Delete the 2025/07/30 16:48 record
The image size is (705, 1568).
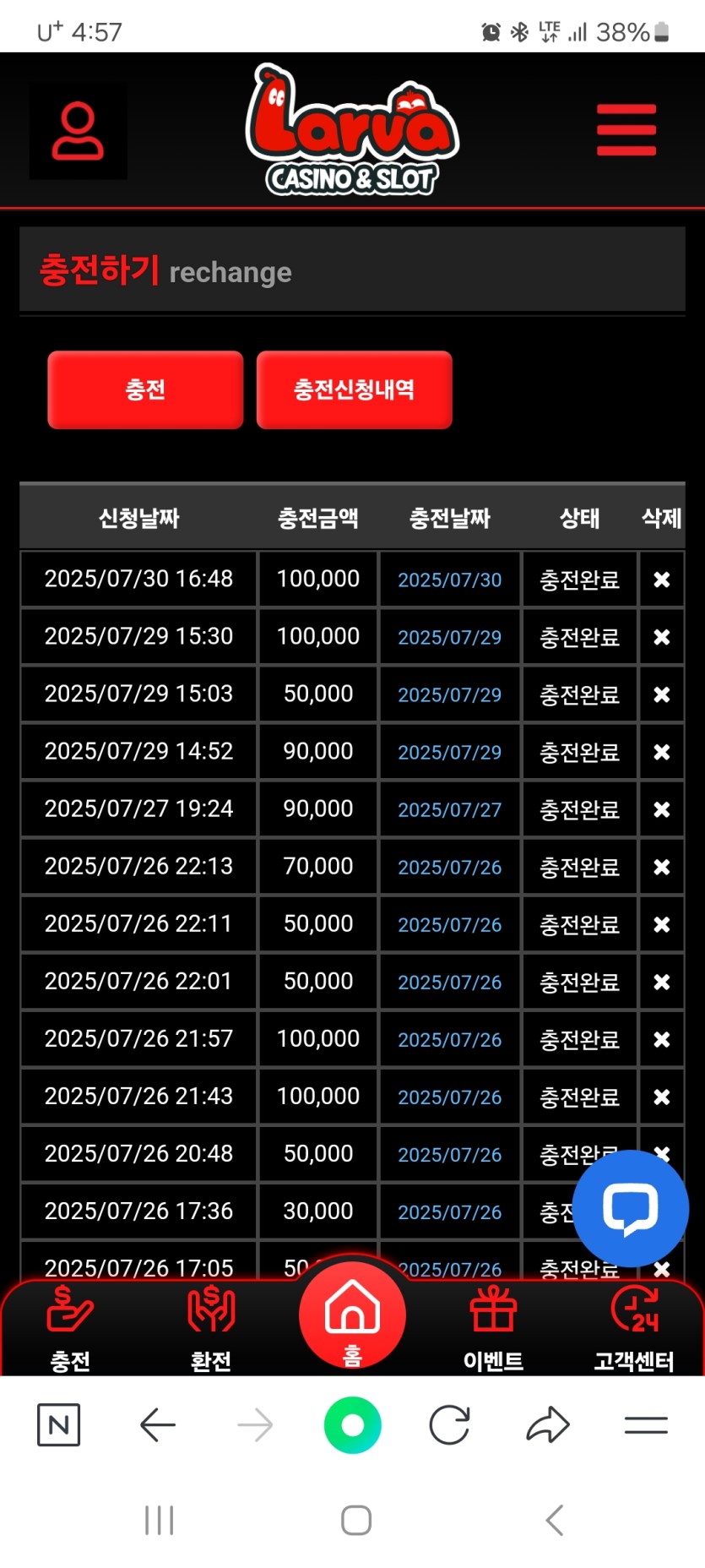coord(661,580)
